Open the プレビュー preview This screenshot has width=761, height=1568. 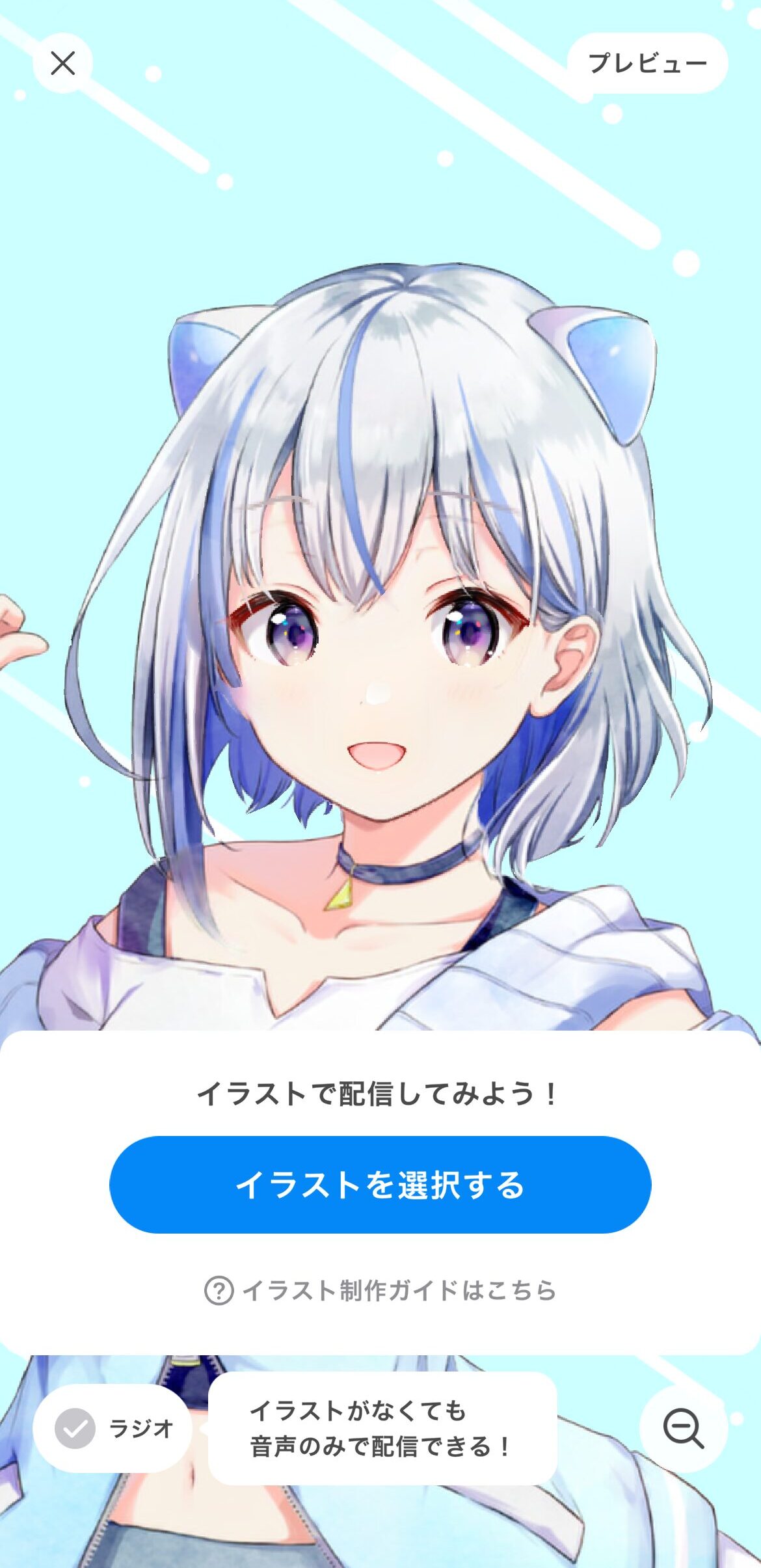tap(647, 63)
